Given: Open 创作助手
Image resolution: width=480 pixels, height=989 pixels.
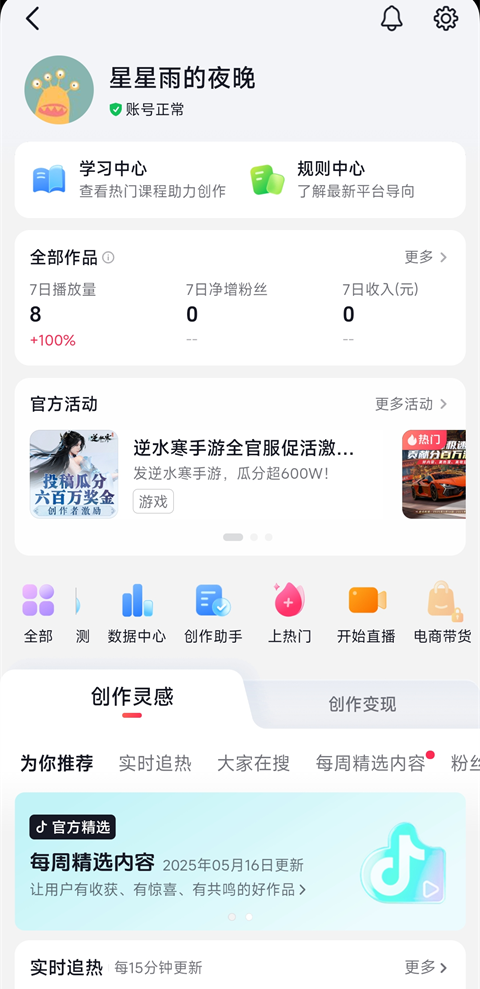Looking at the screenshot, I should pos(213,613).
